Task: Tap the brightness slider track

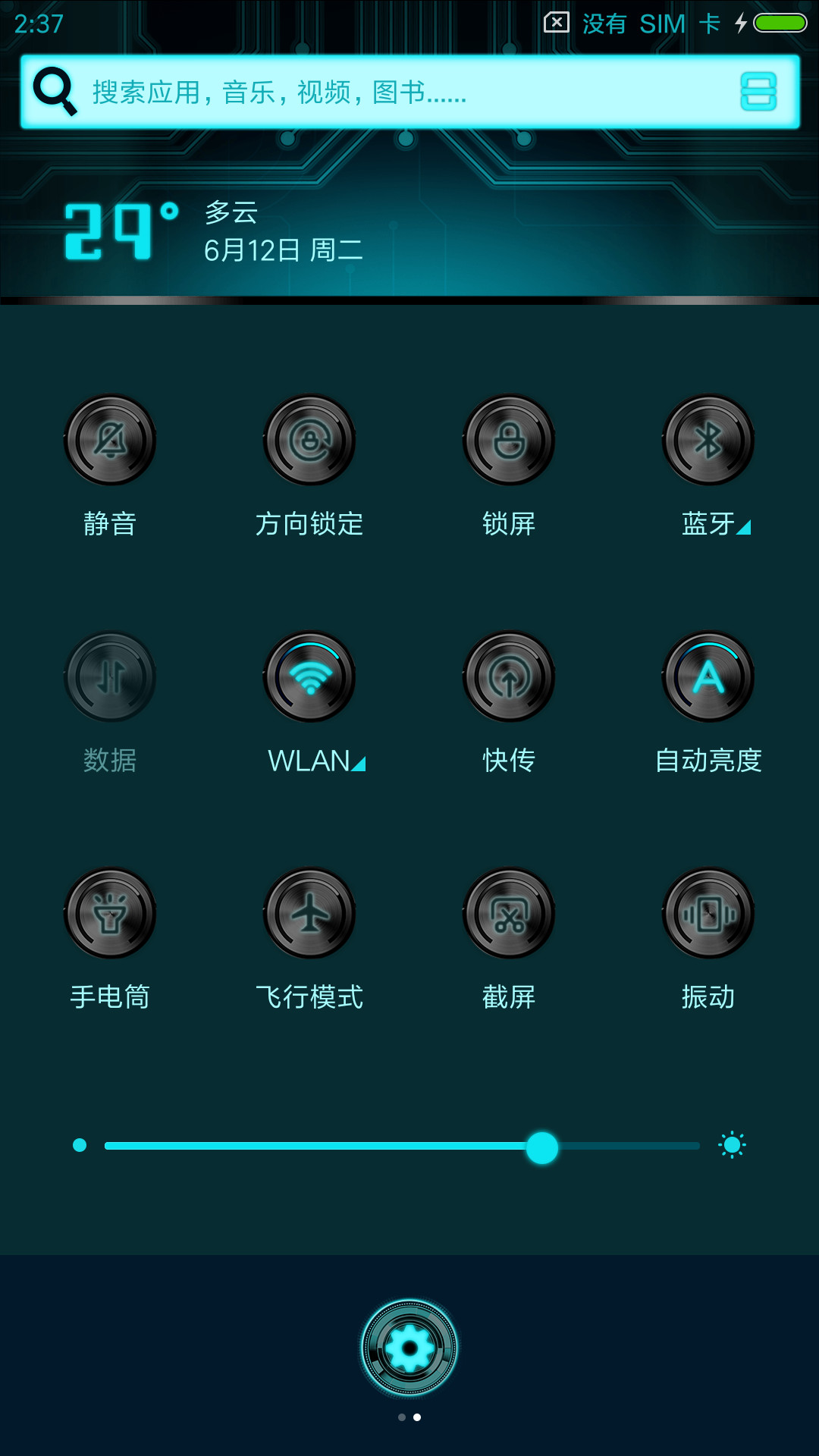Action: (x=402, y=1146)
